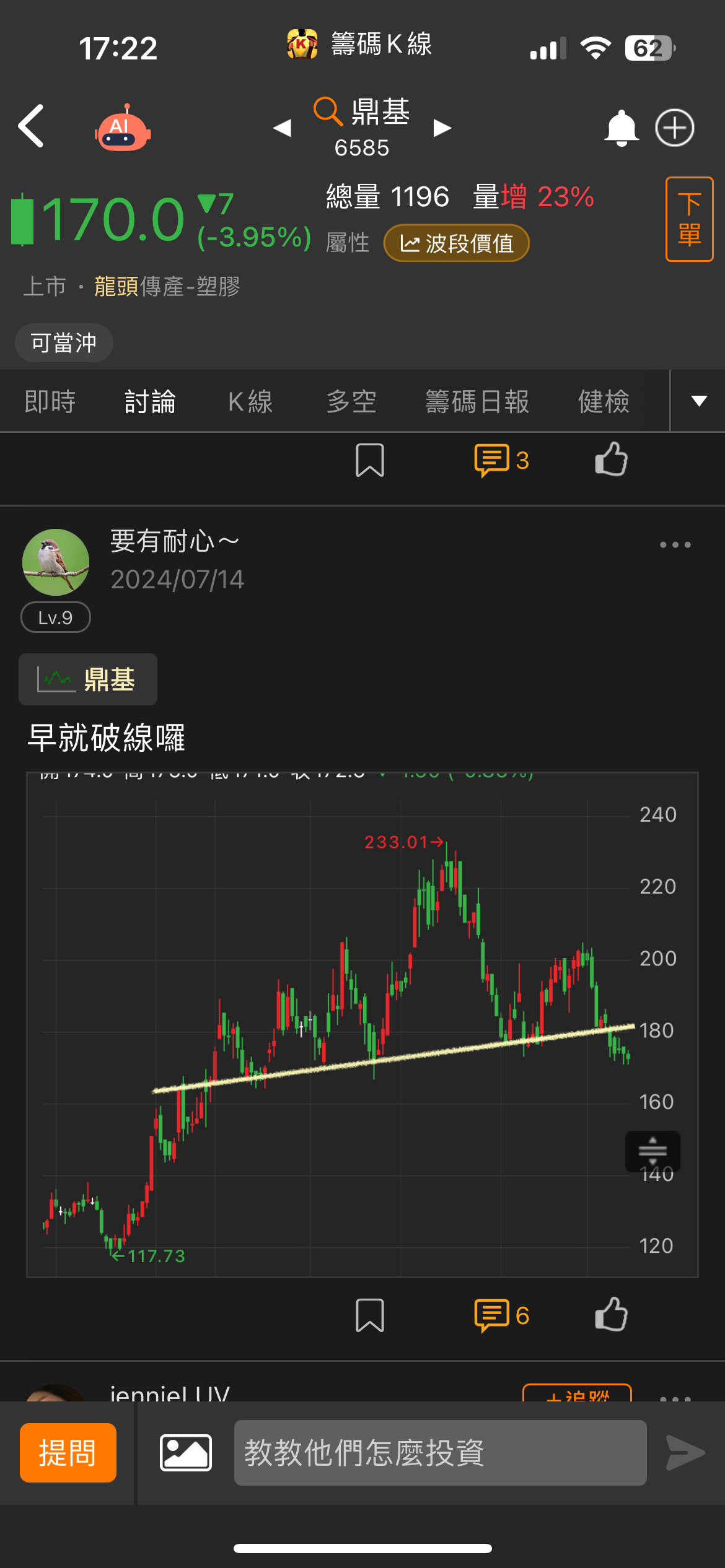Open more options on 要有耐心～ post
Viewport: 725px width, 1568px height.
(x=675, y=545)
